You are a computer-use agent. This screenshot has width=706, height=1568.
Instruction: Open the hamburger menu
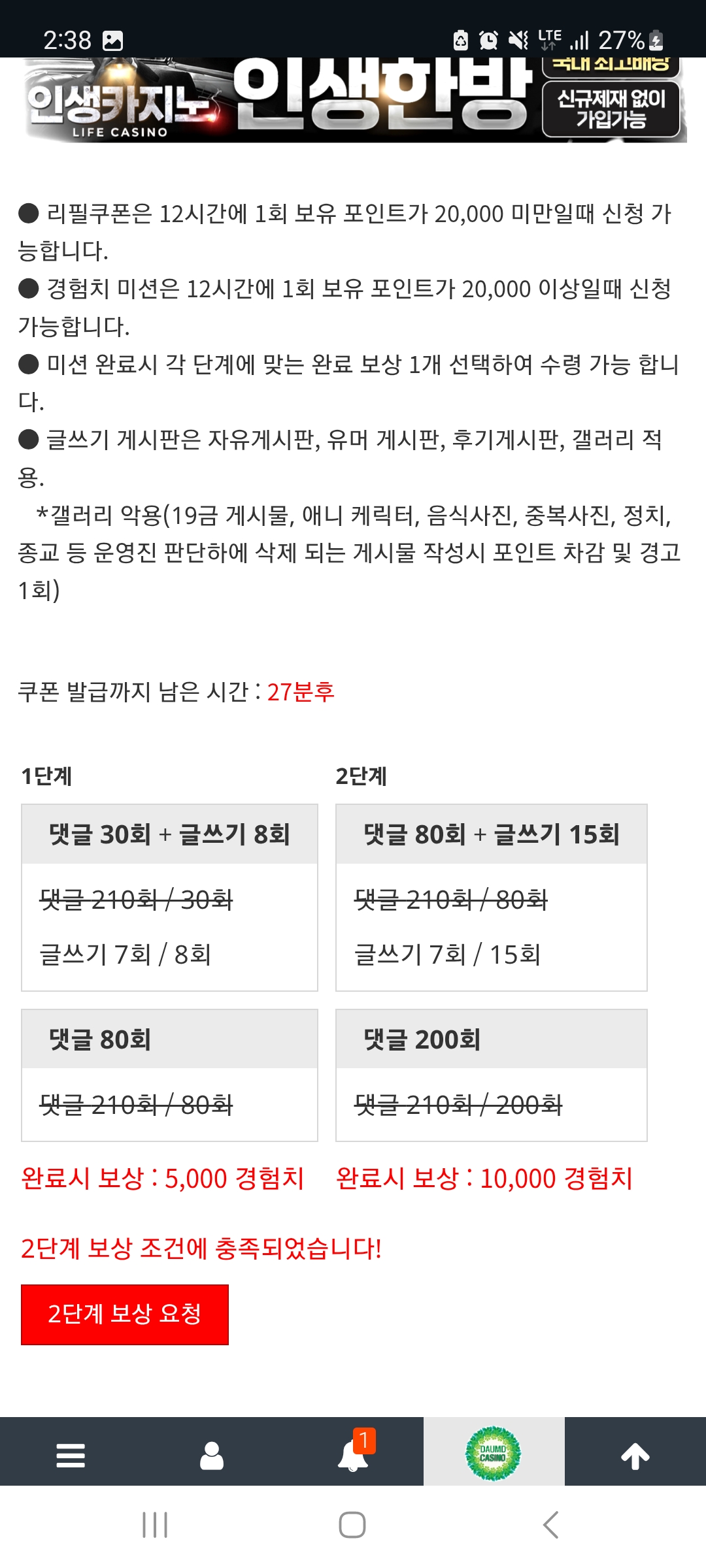[71, 1456]
